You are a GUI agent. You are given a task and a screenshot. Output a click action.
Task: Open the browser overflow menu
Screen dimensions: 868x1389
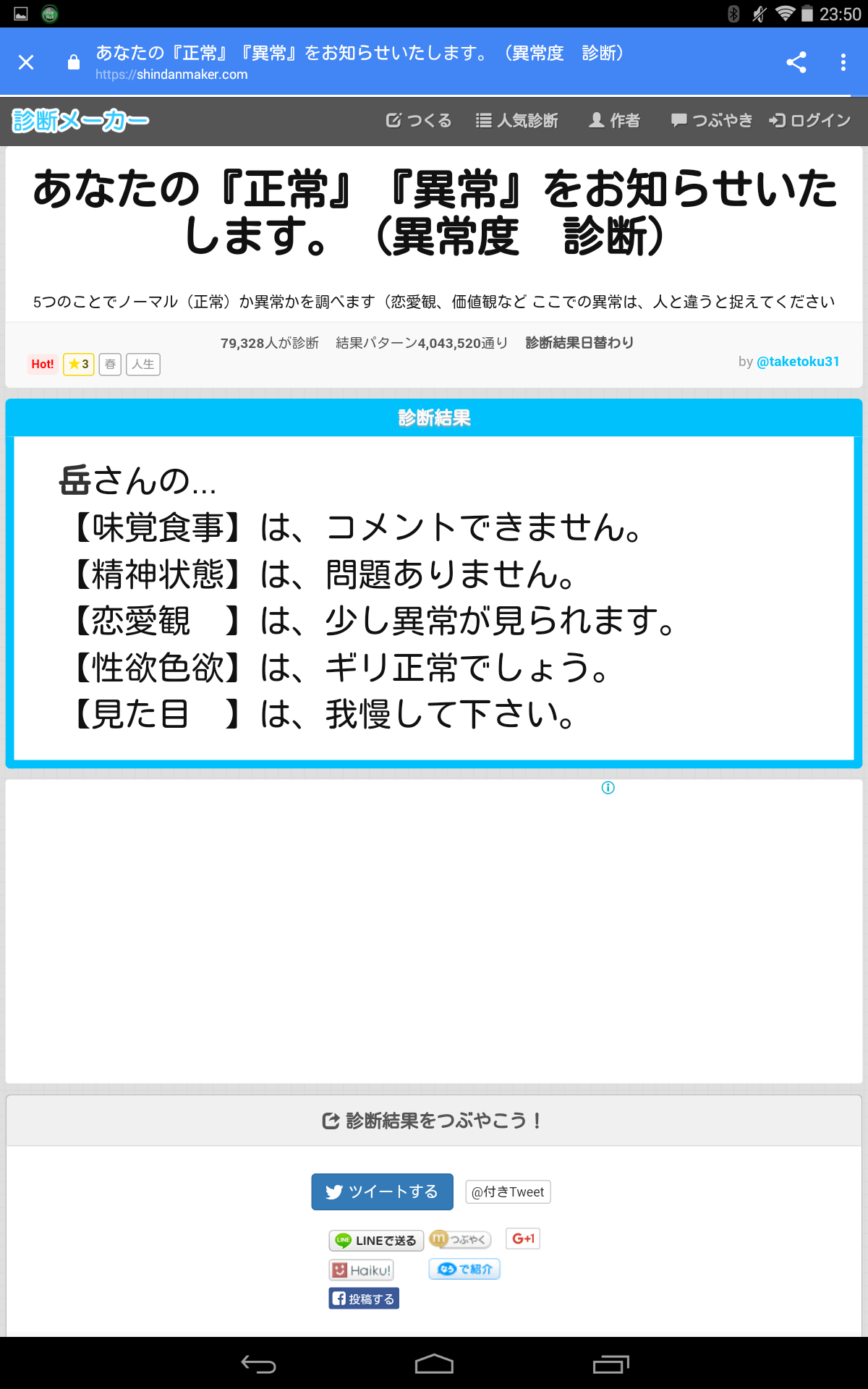843,62
